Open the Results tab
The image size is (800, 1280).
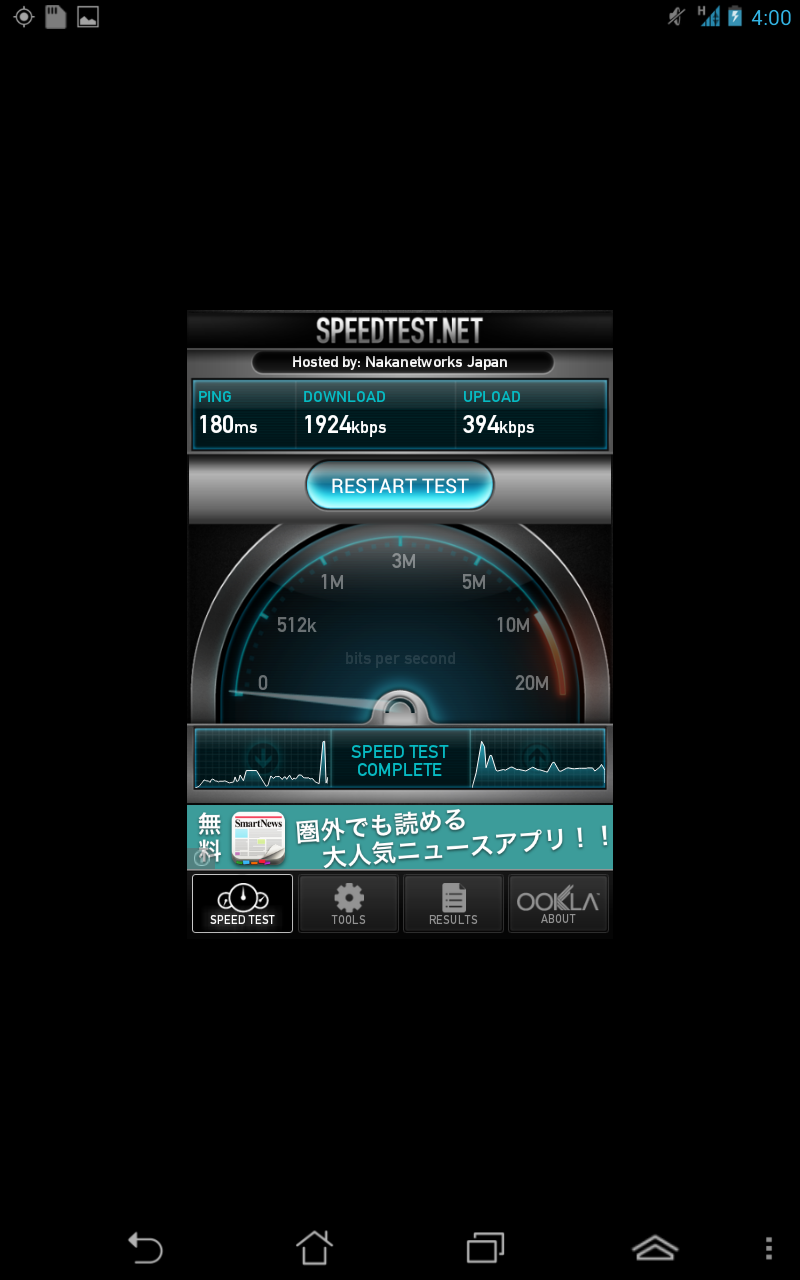point(453,904)
